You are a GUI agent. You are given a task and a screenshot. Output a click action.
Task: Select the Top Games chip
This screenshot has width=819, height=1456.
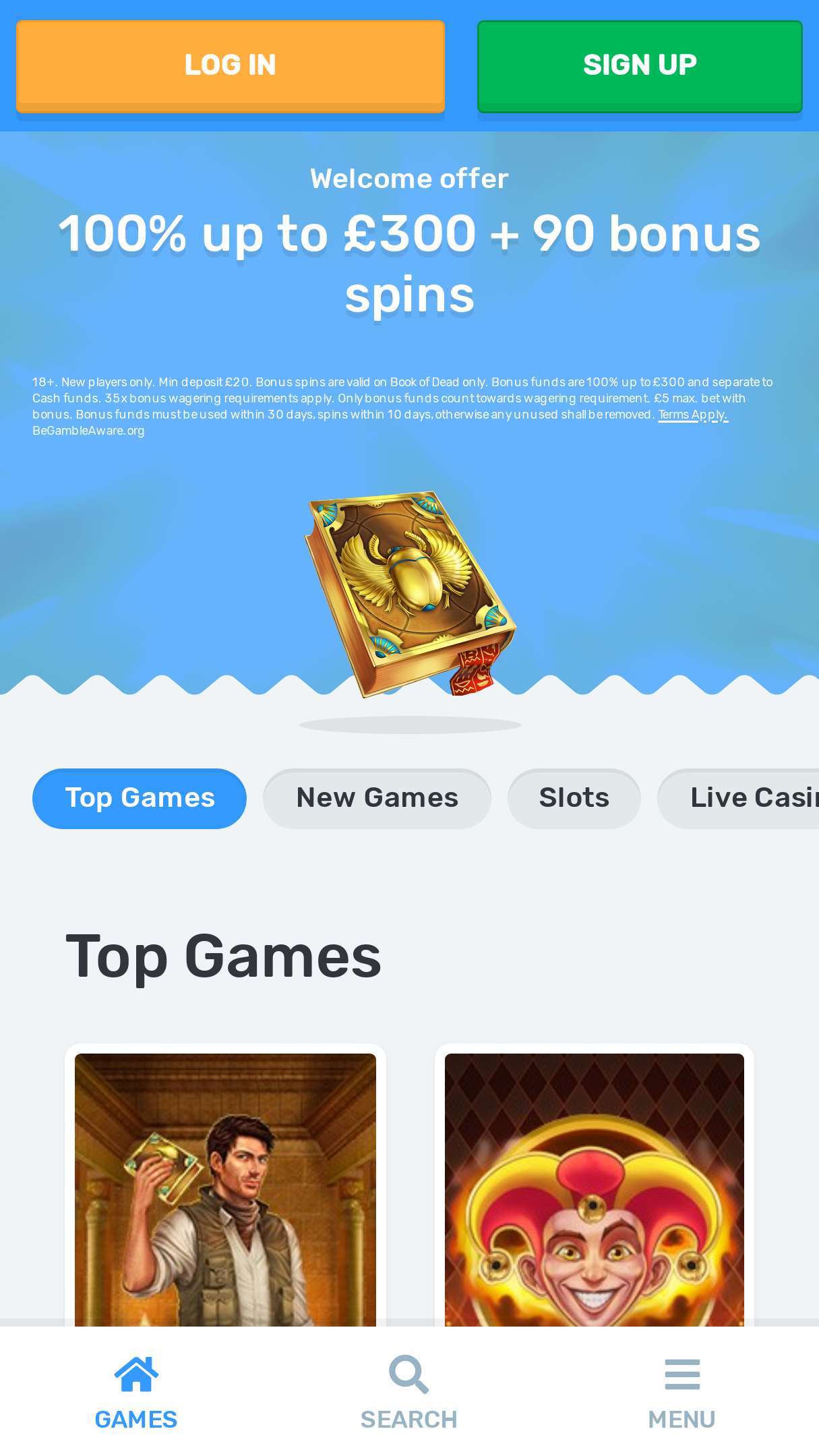pyautogui.click(x=140, y=798)
